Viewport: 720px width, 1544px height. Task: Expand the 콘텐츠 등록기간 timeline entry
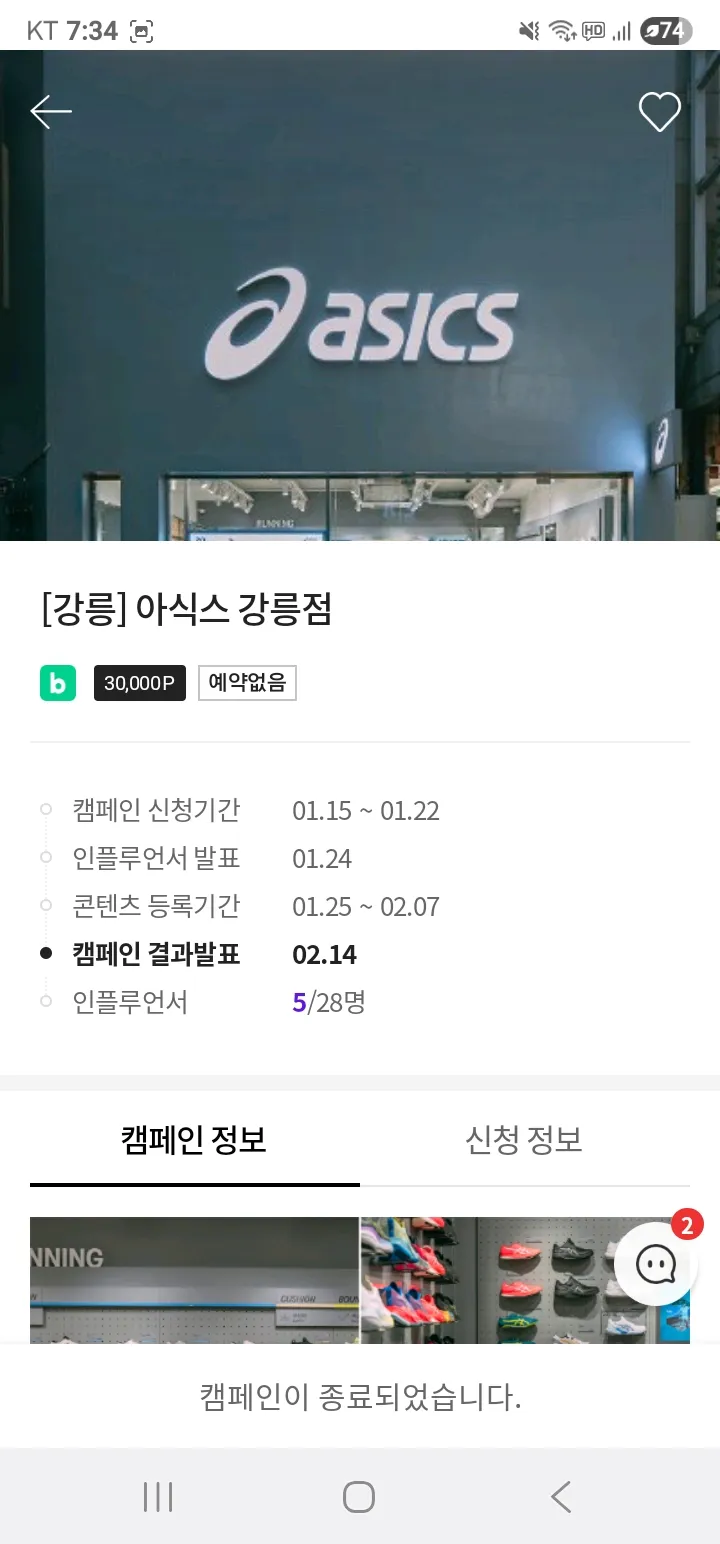pyautogui.click(x=45, y=906)
